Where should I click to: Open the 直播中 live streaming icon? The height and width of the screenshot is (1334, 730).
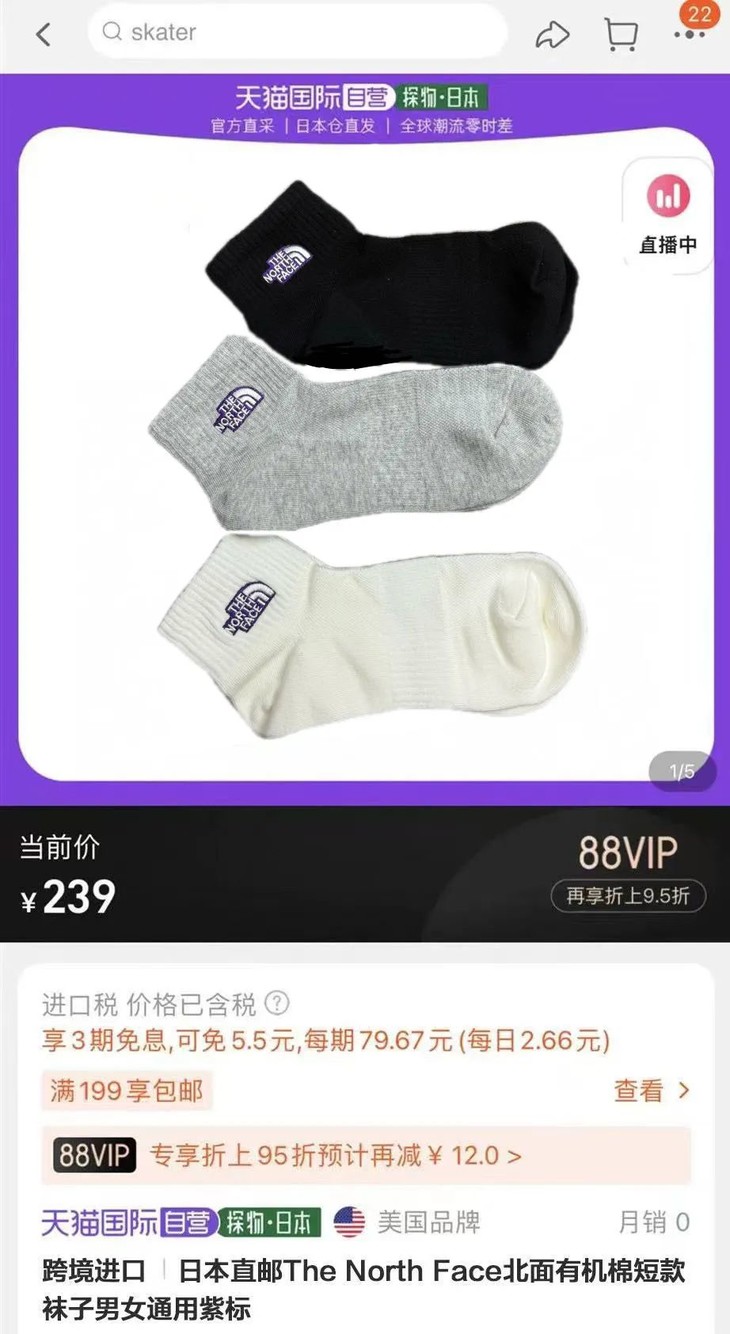click(666, 210)
